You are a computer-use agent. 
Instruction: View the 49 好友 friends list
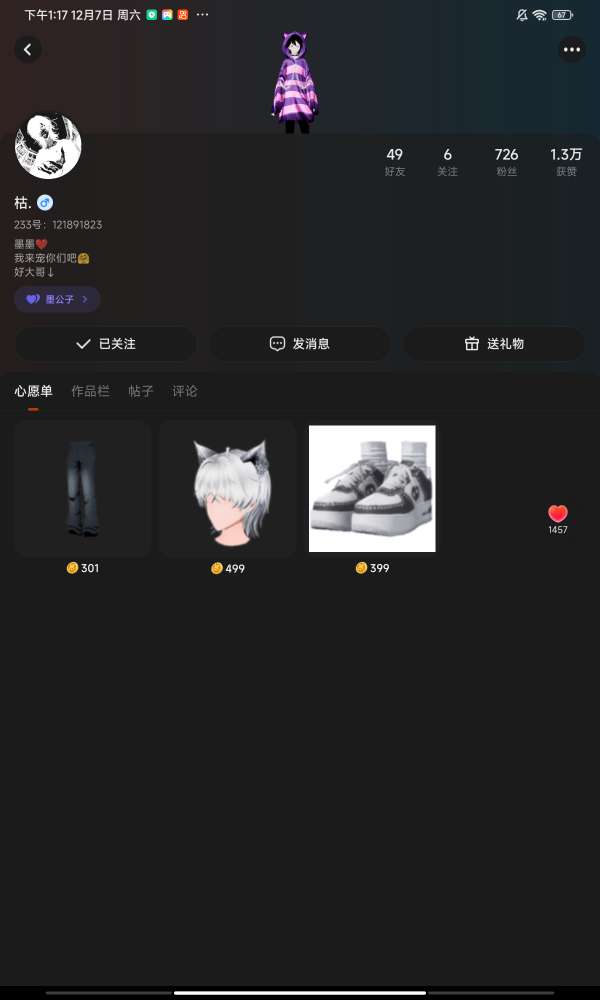pos(395,162)
